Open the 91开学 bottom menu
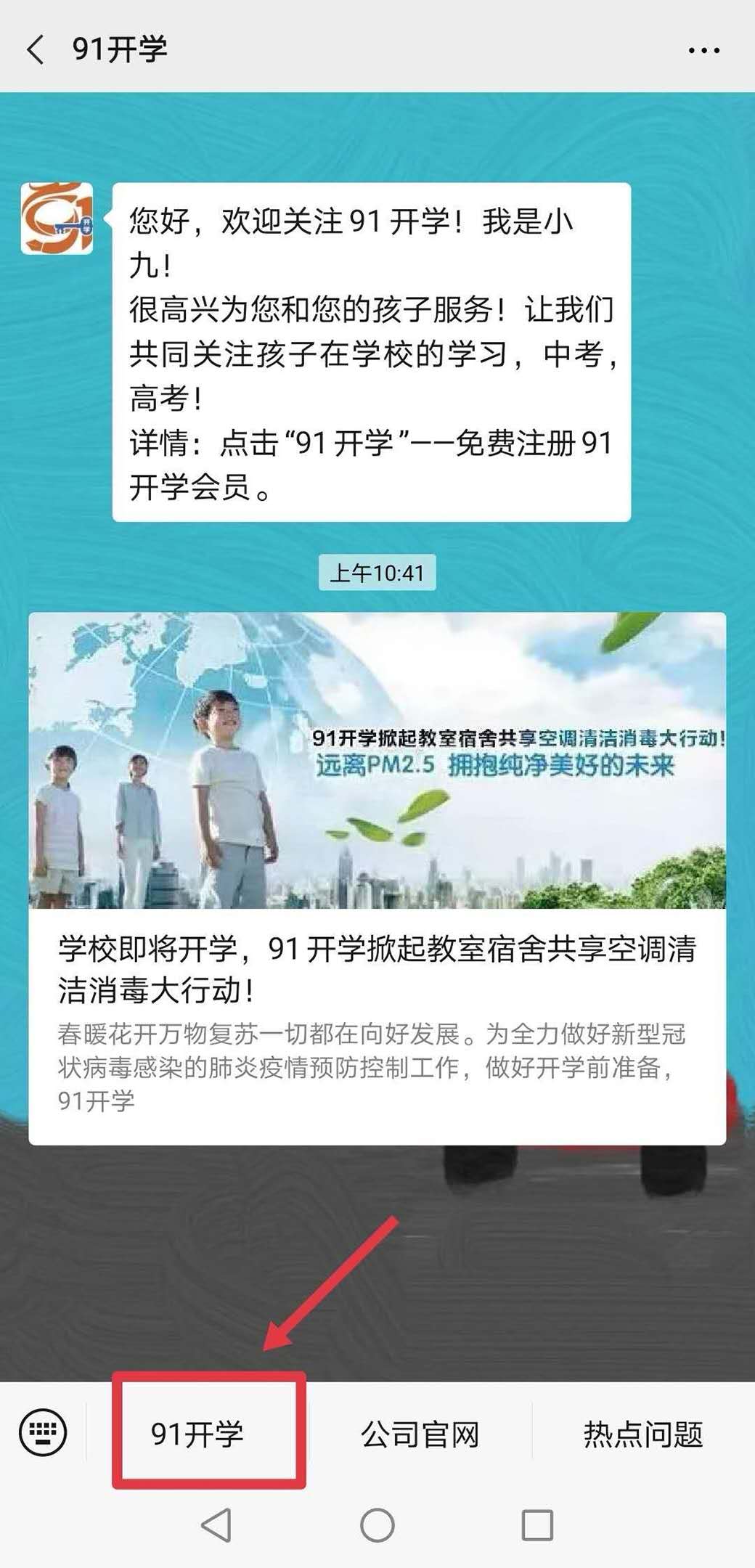 click(197, 1434)
